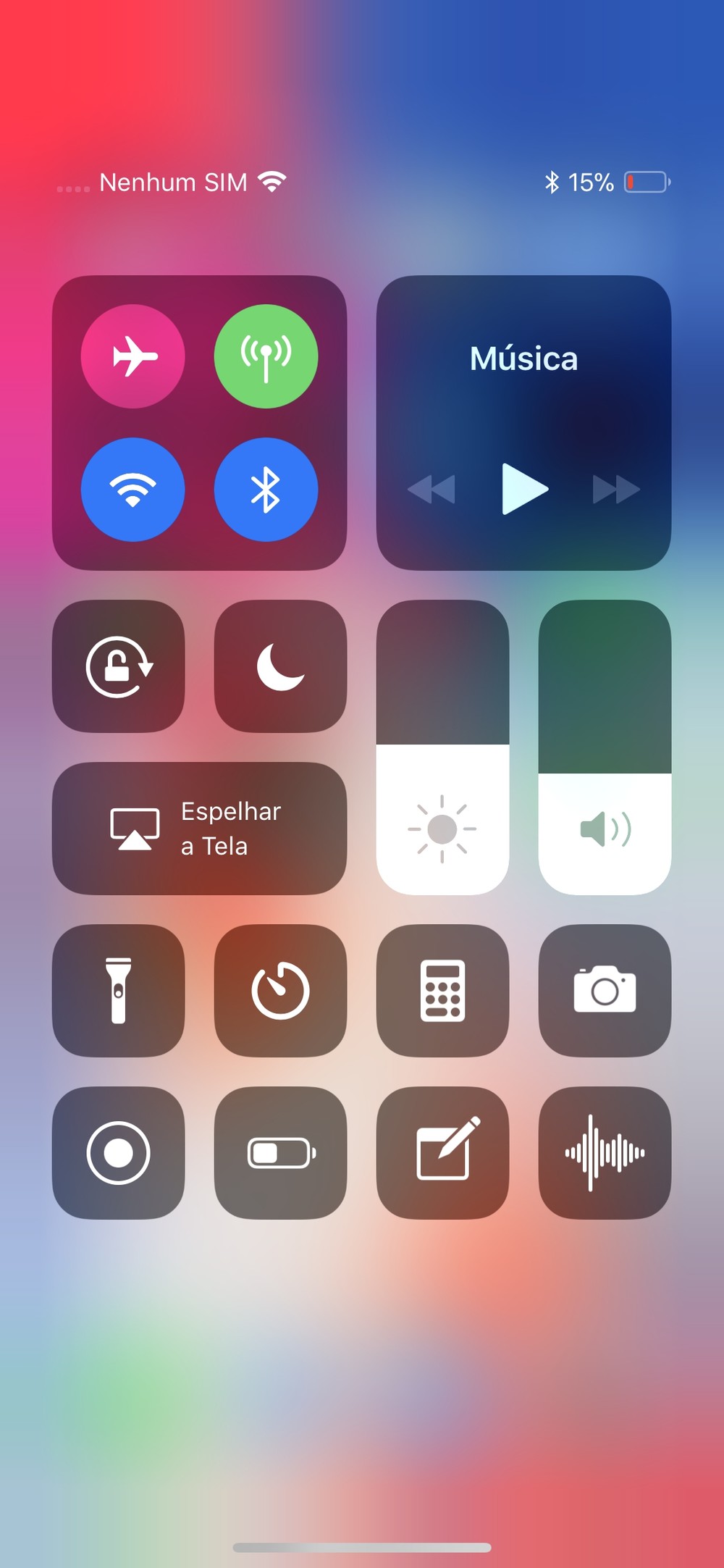Toggle portrait orientation lock
The image size is (724, 1568).
tap(119, 666)
